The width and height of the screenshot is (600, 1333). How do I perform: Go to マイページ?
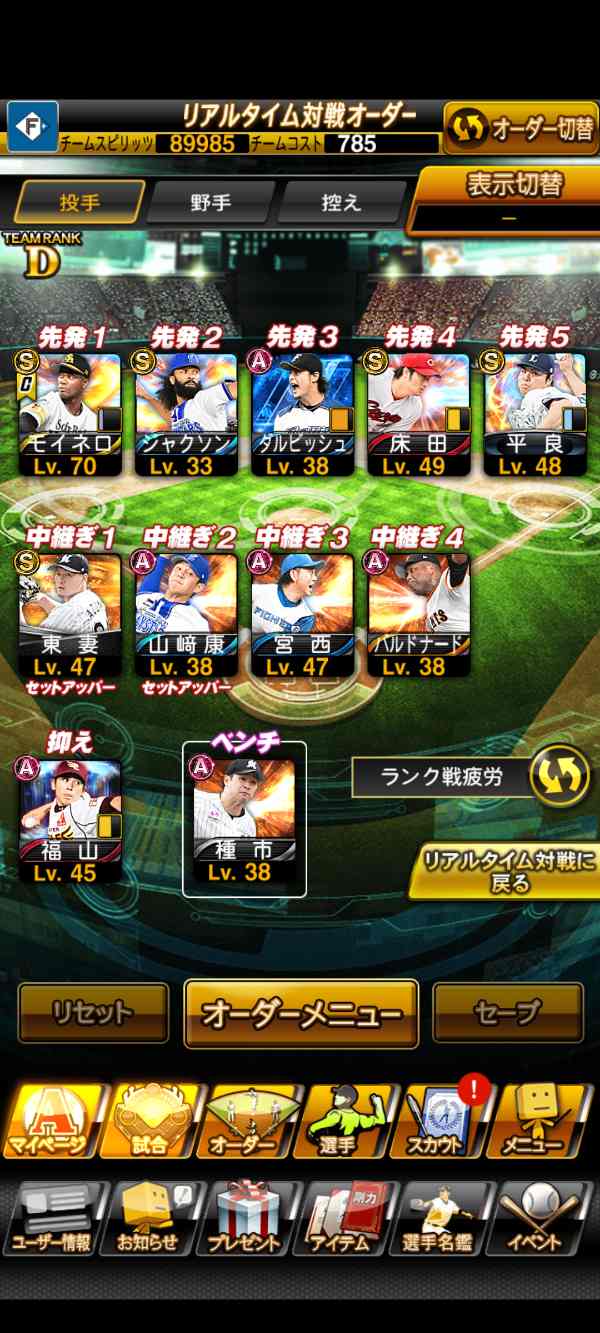[x=52, y=1121]
